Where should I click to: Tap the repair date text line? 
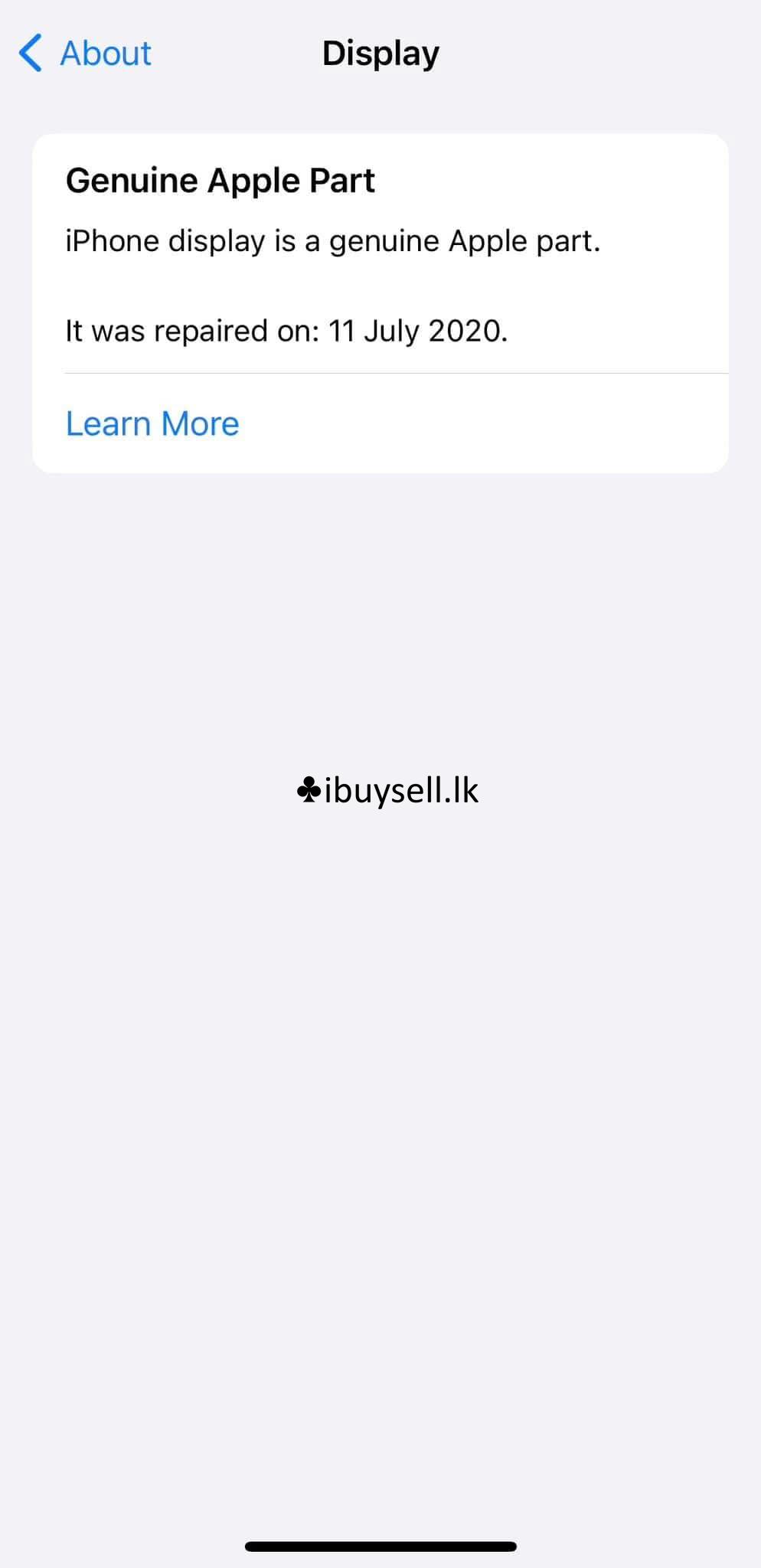pos(286,330)
